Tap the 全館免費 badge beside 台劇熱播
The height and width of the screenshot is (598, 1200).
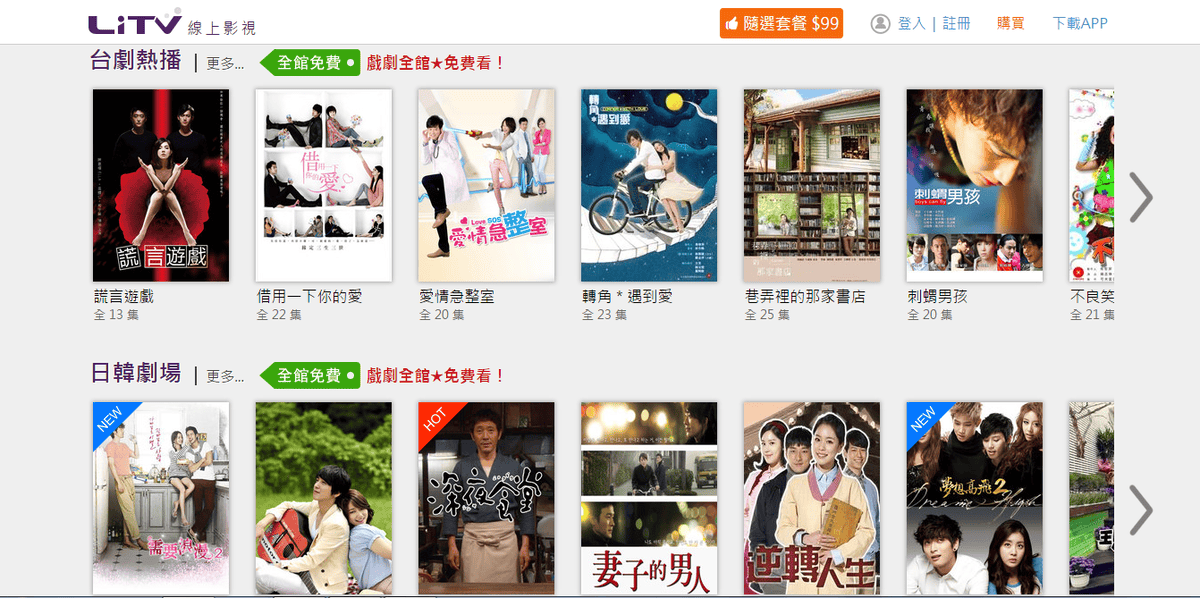[310, 63]
